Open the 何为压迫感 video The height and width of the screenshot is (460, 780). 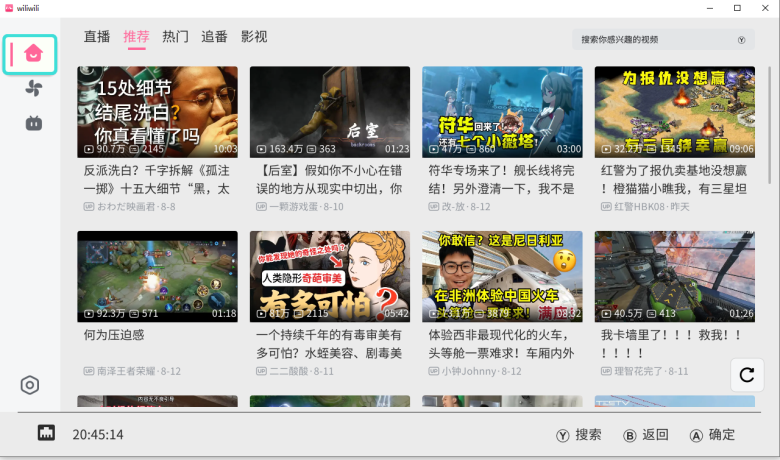(157, 276)
